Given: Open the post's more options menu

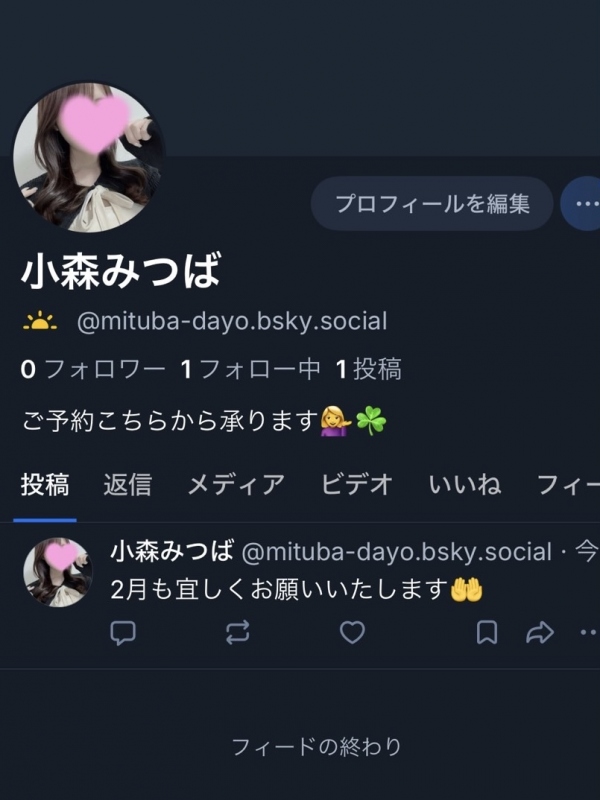Looking at the screenshot, I should click(x=588, y=632).
